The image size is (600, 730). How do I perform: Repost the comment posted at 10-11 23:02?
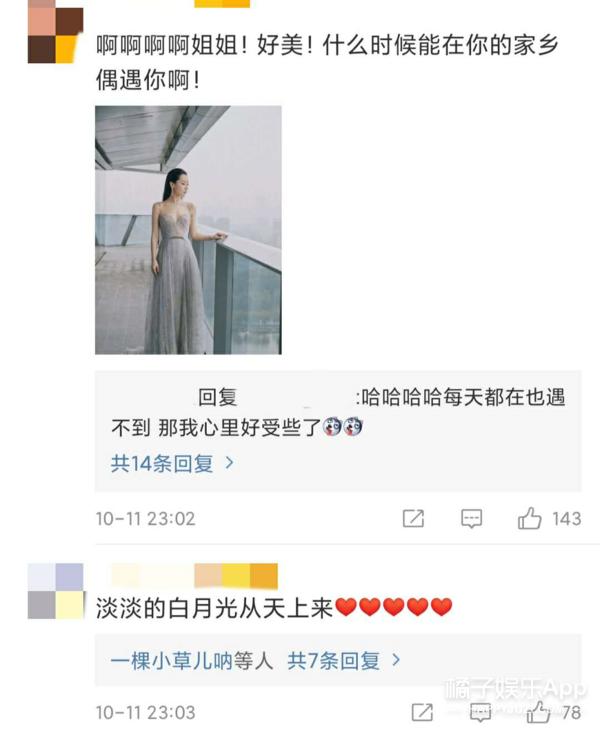coord(413,518)
